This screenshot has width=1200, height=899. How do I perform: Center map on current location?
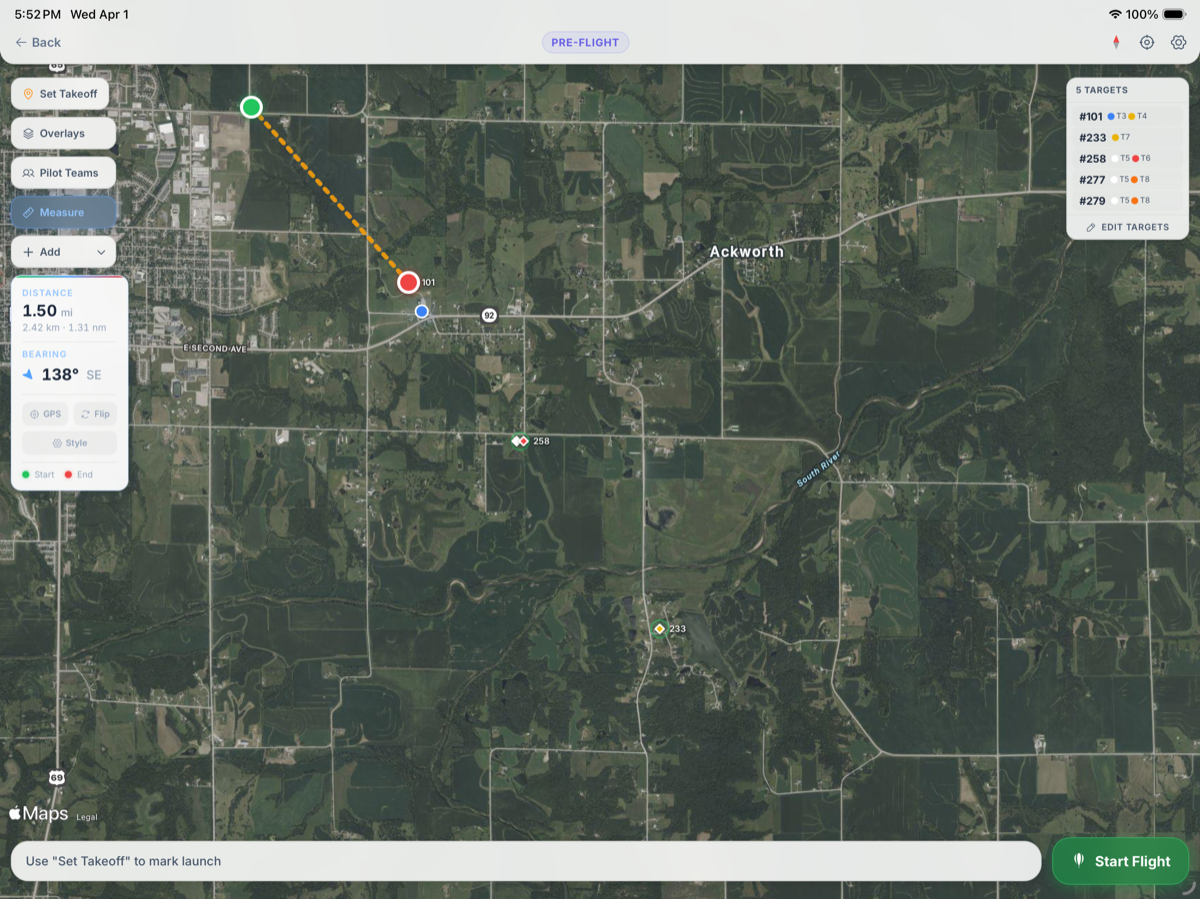pyautogui.click(x=1147, y=43)
